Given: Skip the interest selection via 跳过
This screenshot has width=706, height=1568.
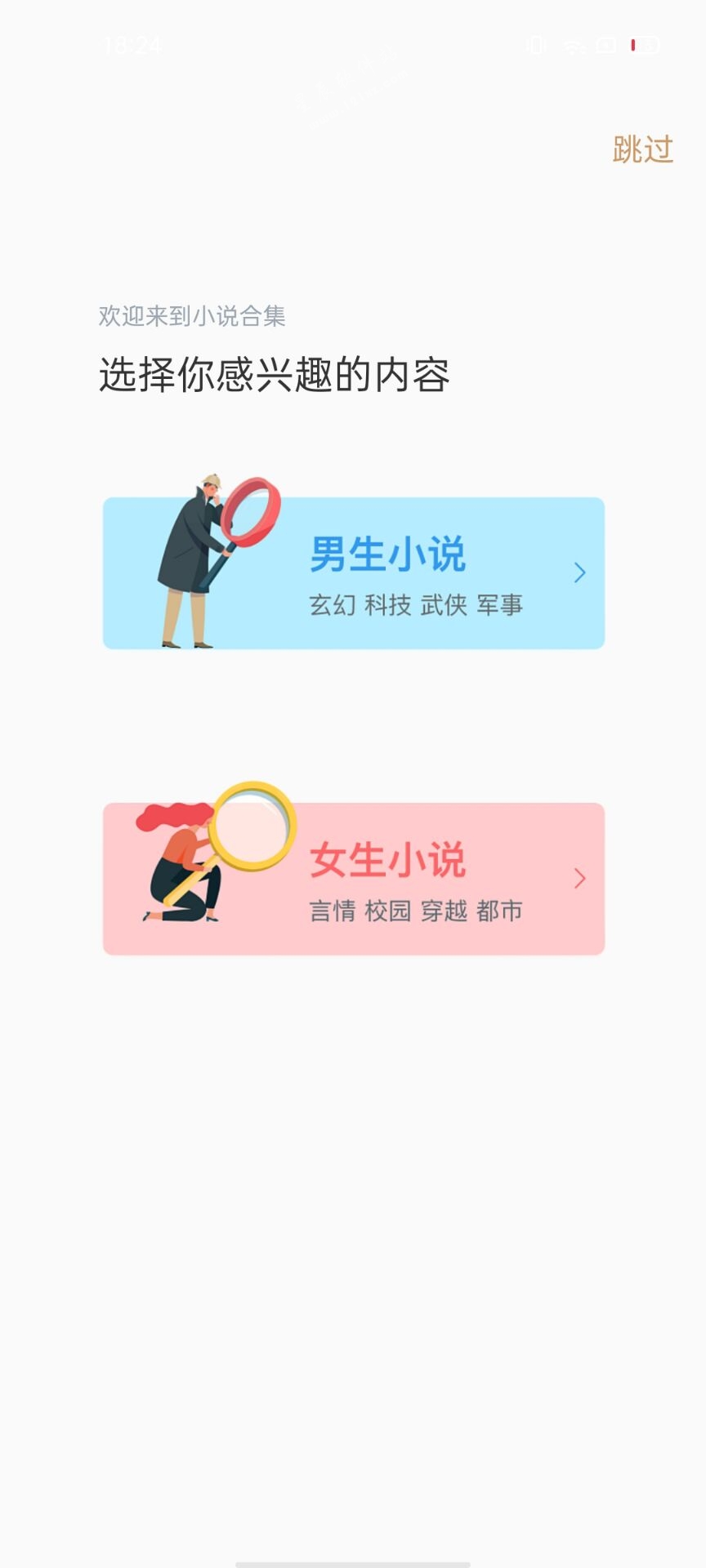Looking at the screenshot, I should pos(643,149).
